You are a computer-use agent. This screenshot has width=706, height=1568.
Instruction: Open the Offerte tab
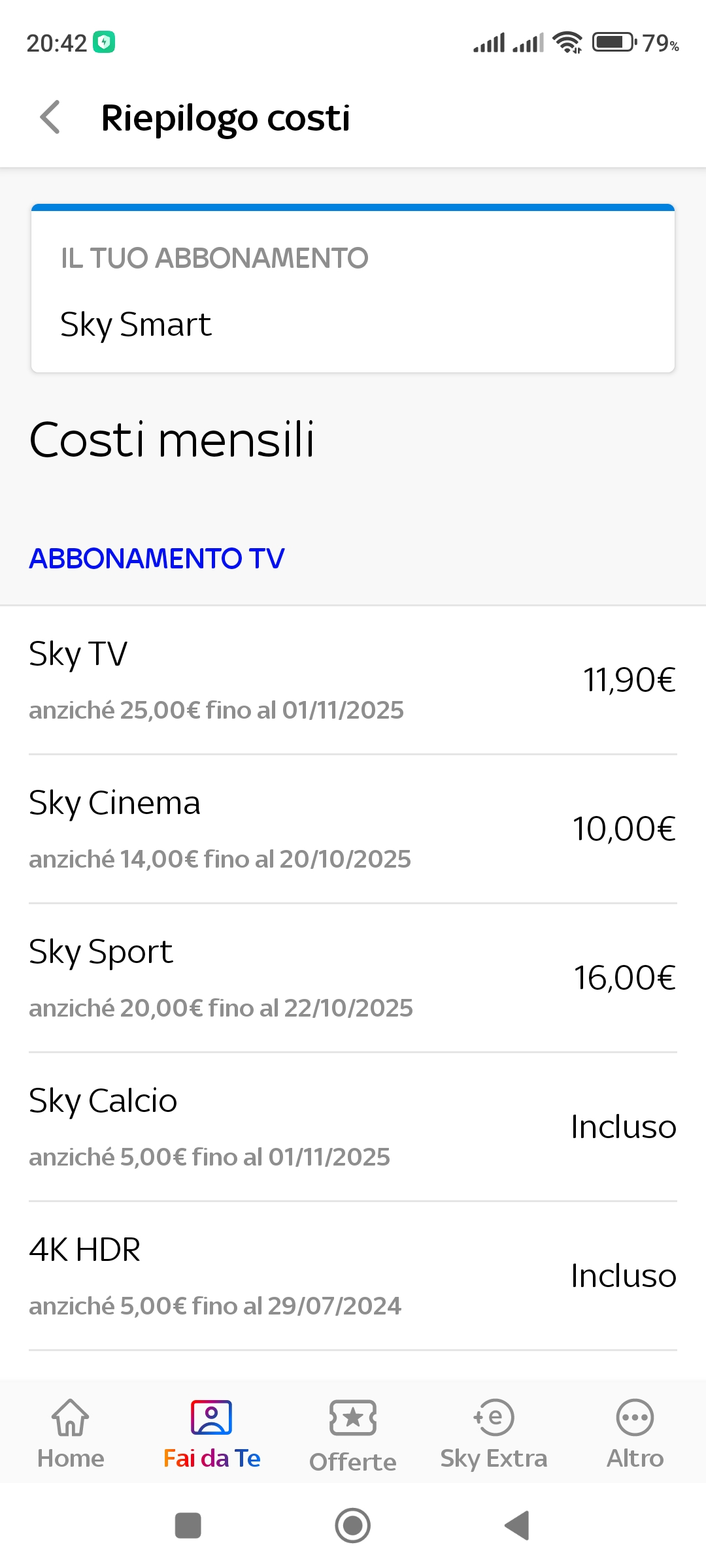[x=353, y=1435]
